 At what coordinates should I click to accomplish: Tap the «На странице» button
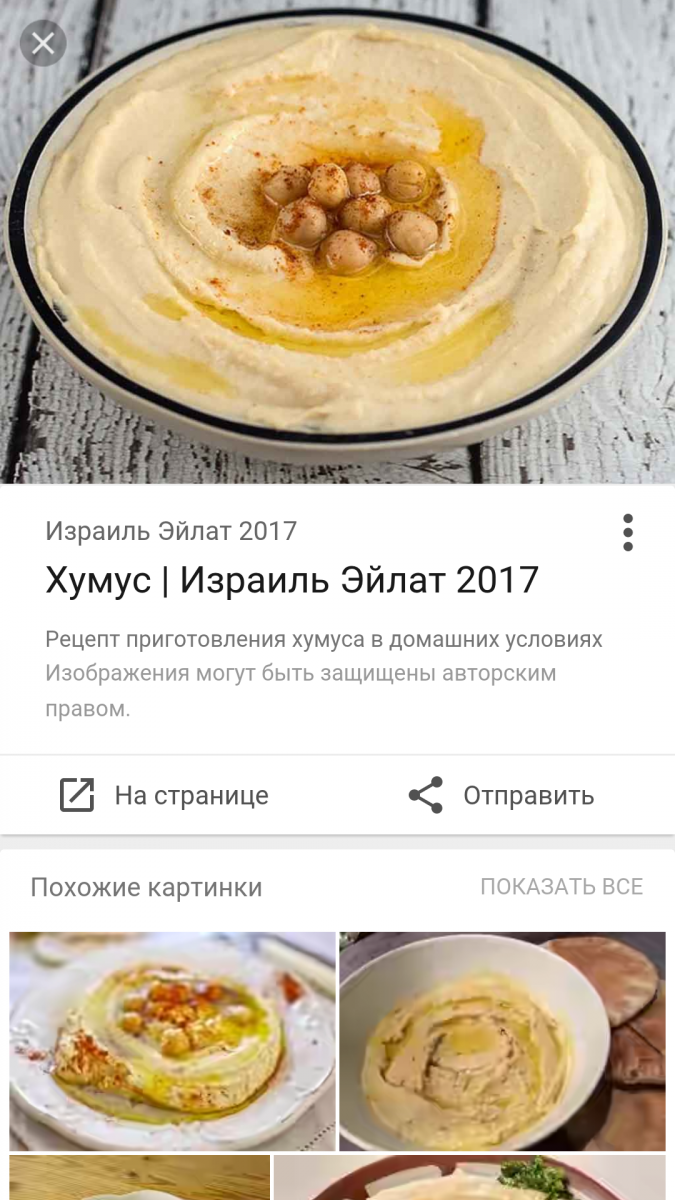click(x=165, y=795)
